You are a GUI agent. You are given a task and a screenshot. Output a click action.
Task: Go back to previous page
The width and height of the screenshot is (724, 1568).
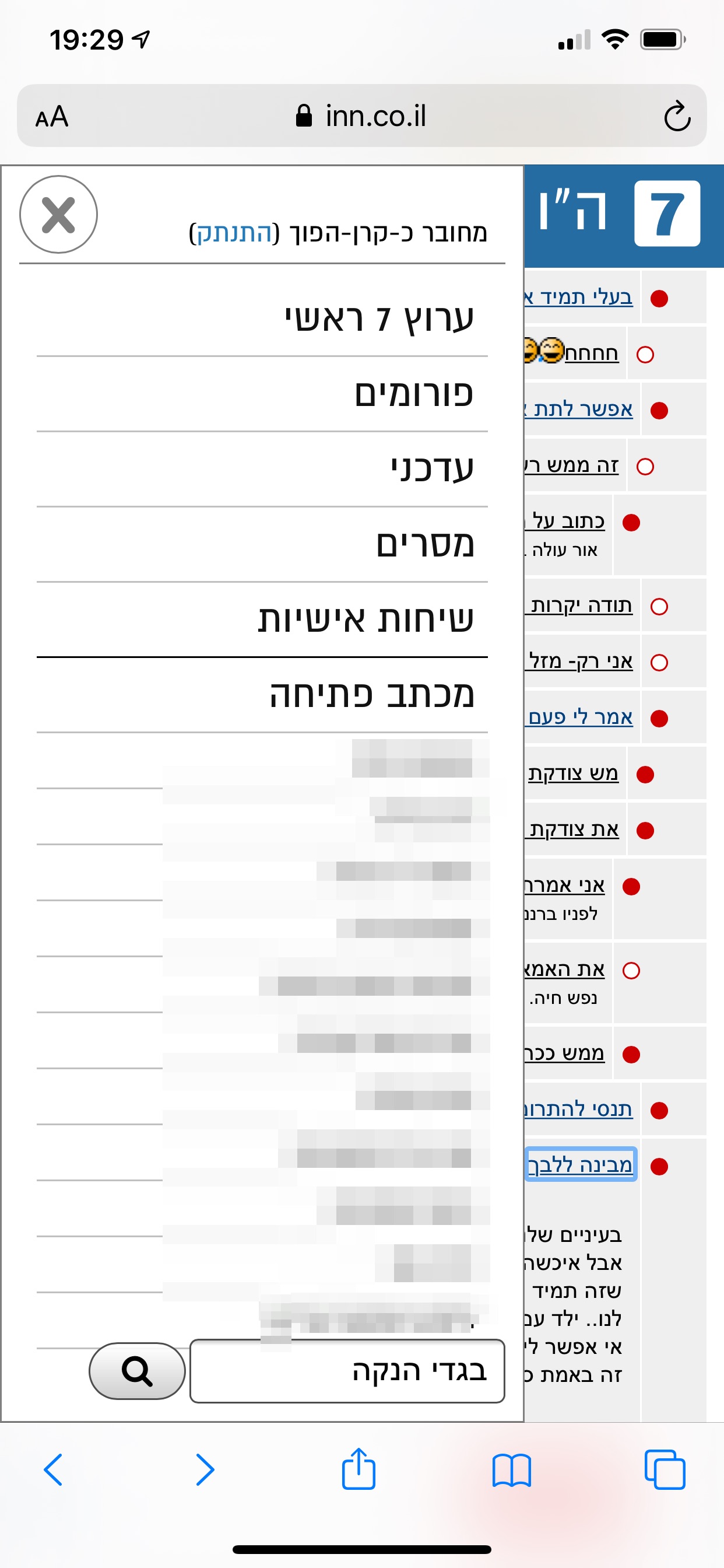click(53, 1469)
